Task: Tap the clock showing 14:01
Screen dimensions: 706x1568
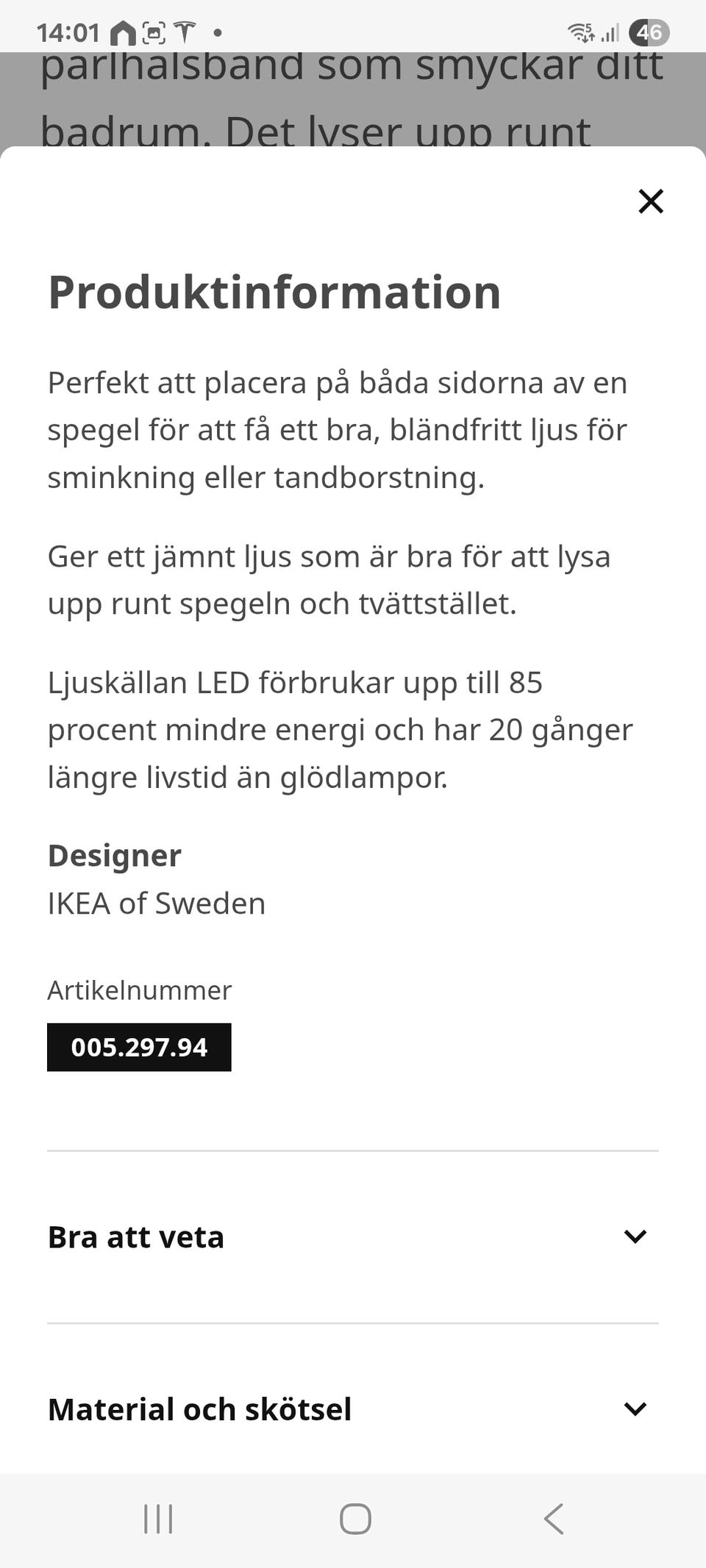Action: 68,32
